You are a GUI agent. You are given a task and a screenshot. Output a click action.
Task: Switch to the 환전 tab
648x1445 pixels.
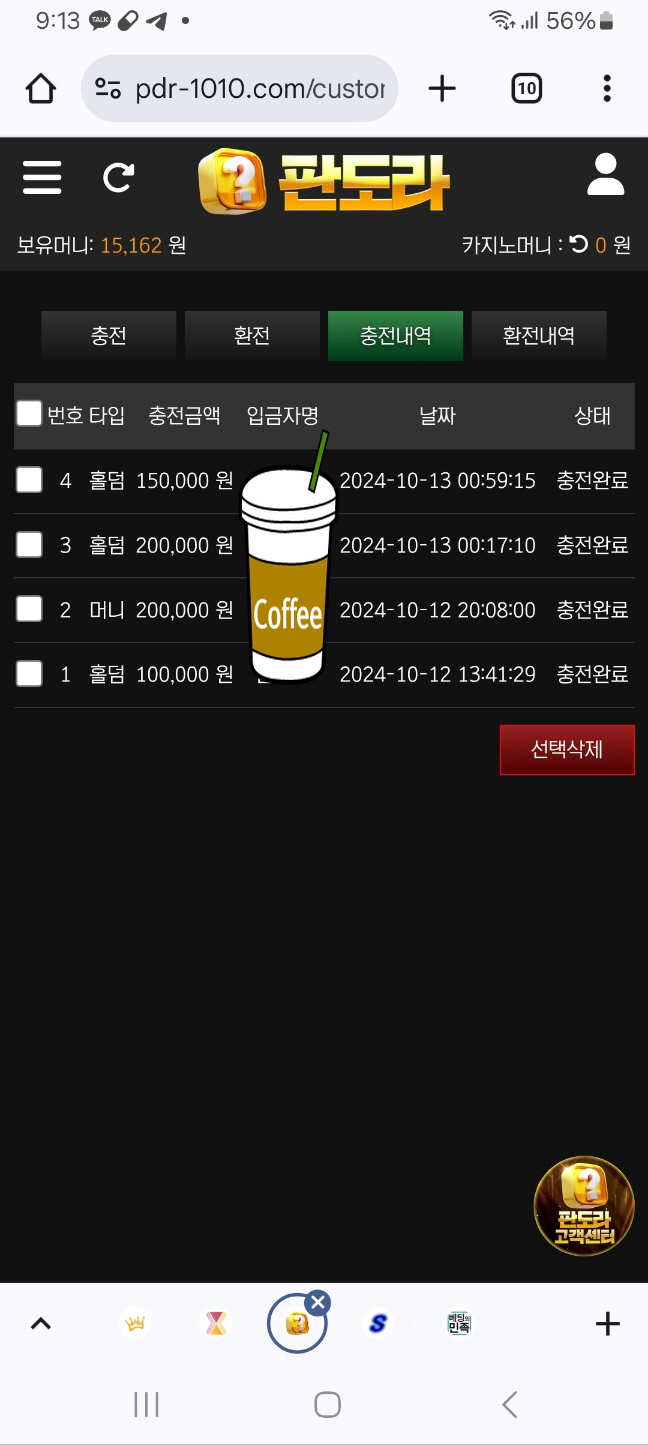click(x=252, y=336)
